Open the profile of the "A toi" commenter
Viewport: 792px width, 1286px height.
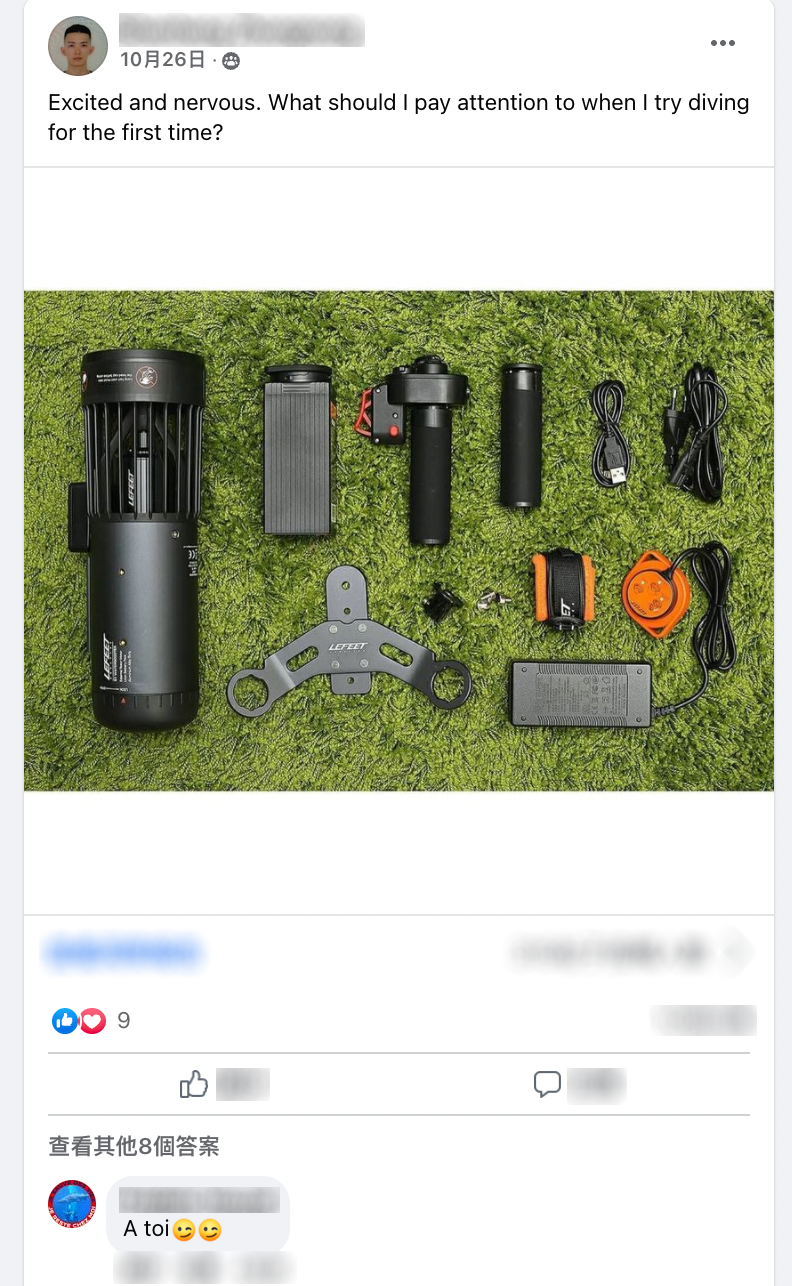(x=71, y=1204)
